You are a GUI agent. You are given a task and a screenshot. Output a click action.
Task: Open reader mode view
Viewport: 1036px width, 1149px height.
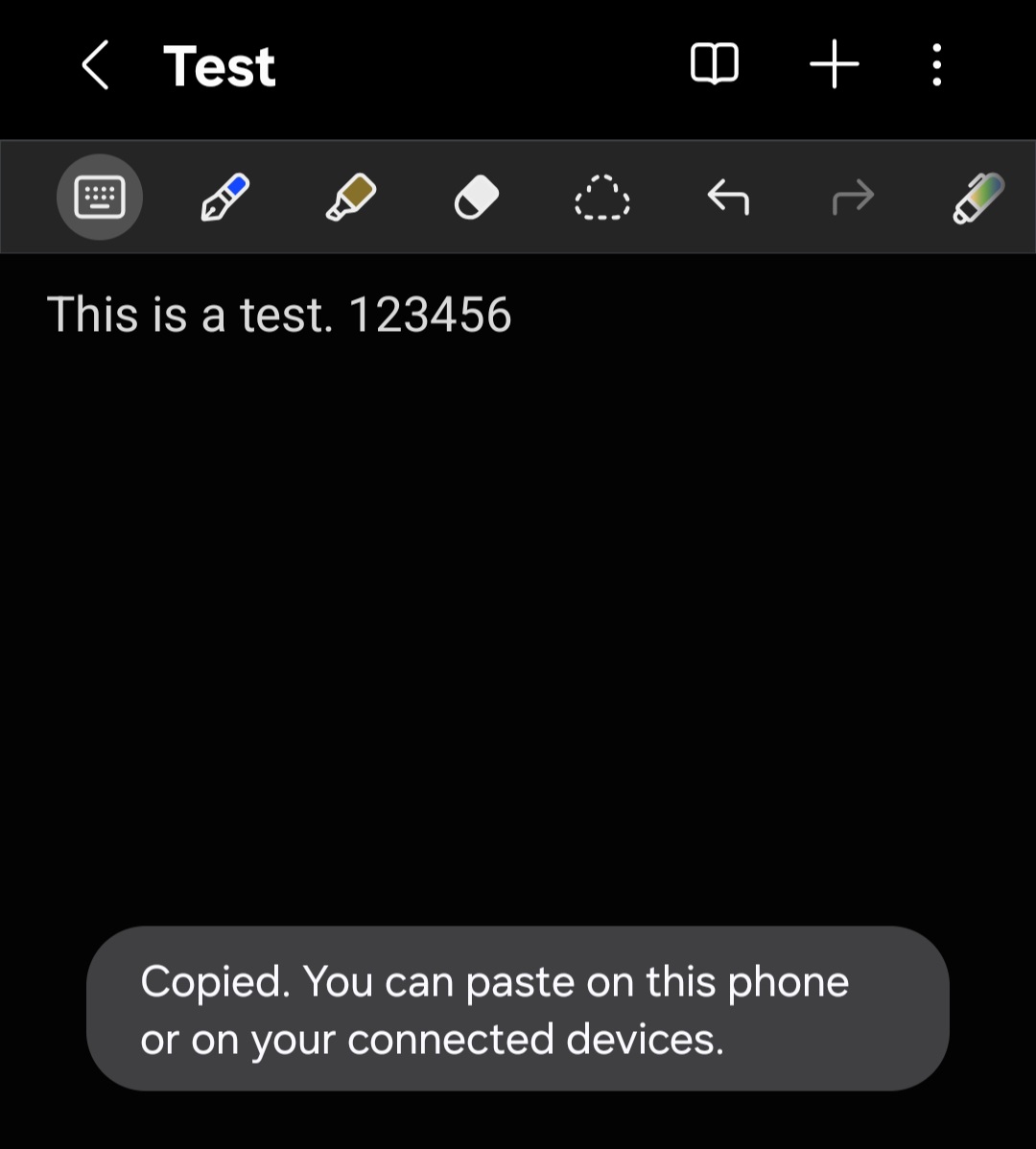tap(714, 64)
